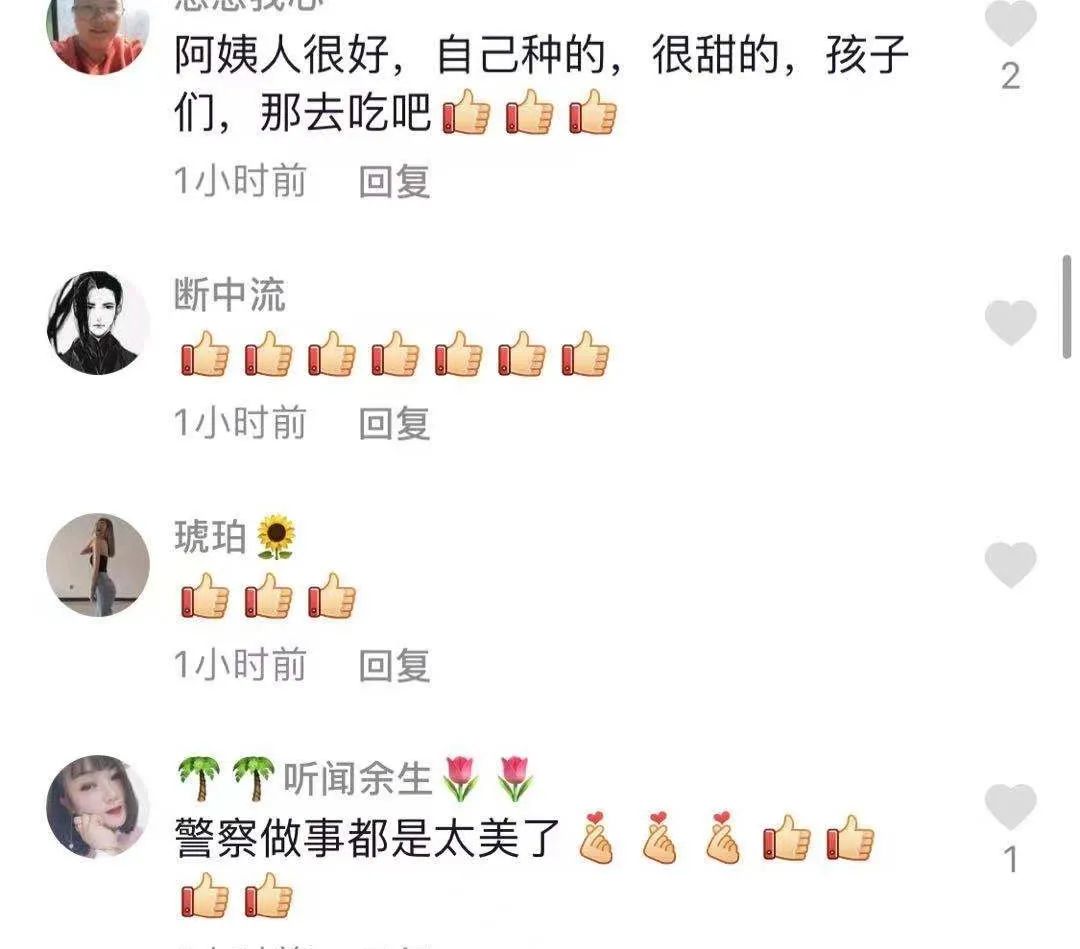Reply to 琥珀's comment
Image resolution: width=1080 pixels, height=949 pixels.
pyautogui.click(x=394, y=665)
